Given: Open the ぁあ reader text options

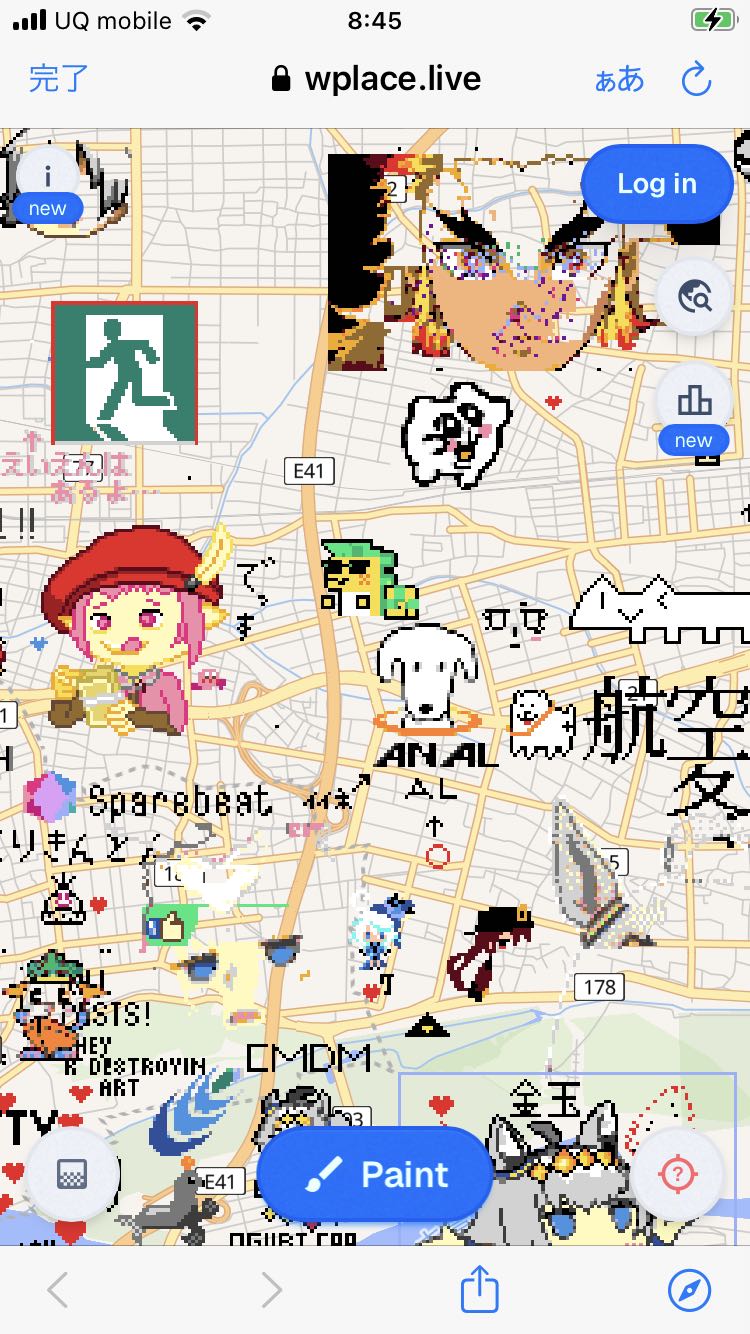Looking at the screenshot, I should pos(619,79).
